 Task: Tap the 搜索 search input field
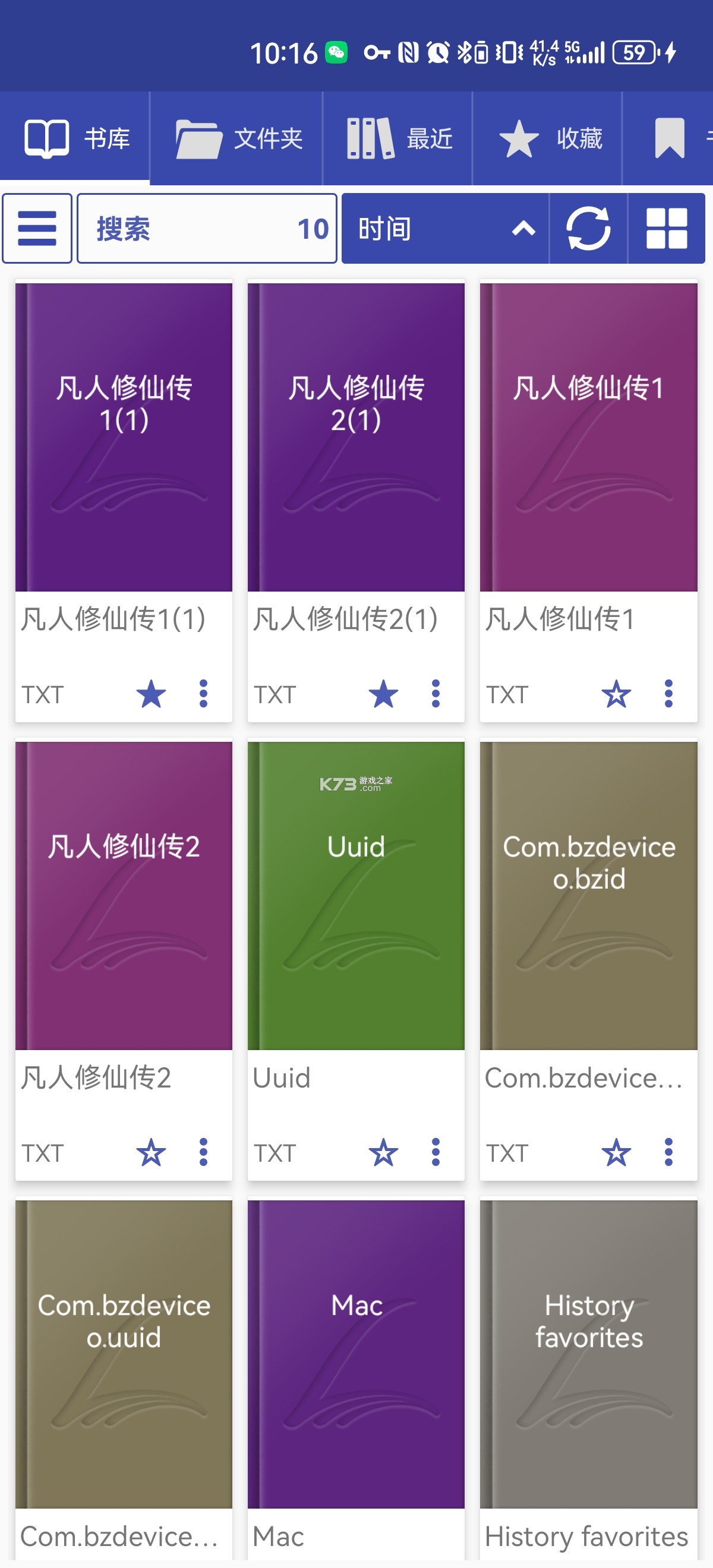[207, 228]
